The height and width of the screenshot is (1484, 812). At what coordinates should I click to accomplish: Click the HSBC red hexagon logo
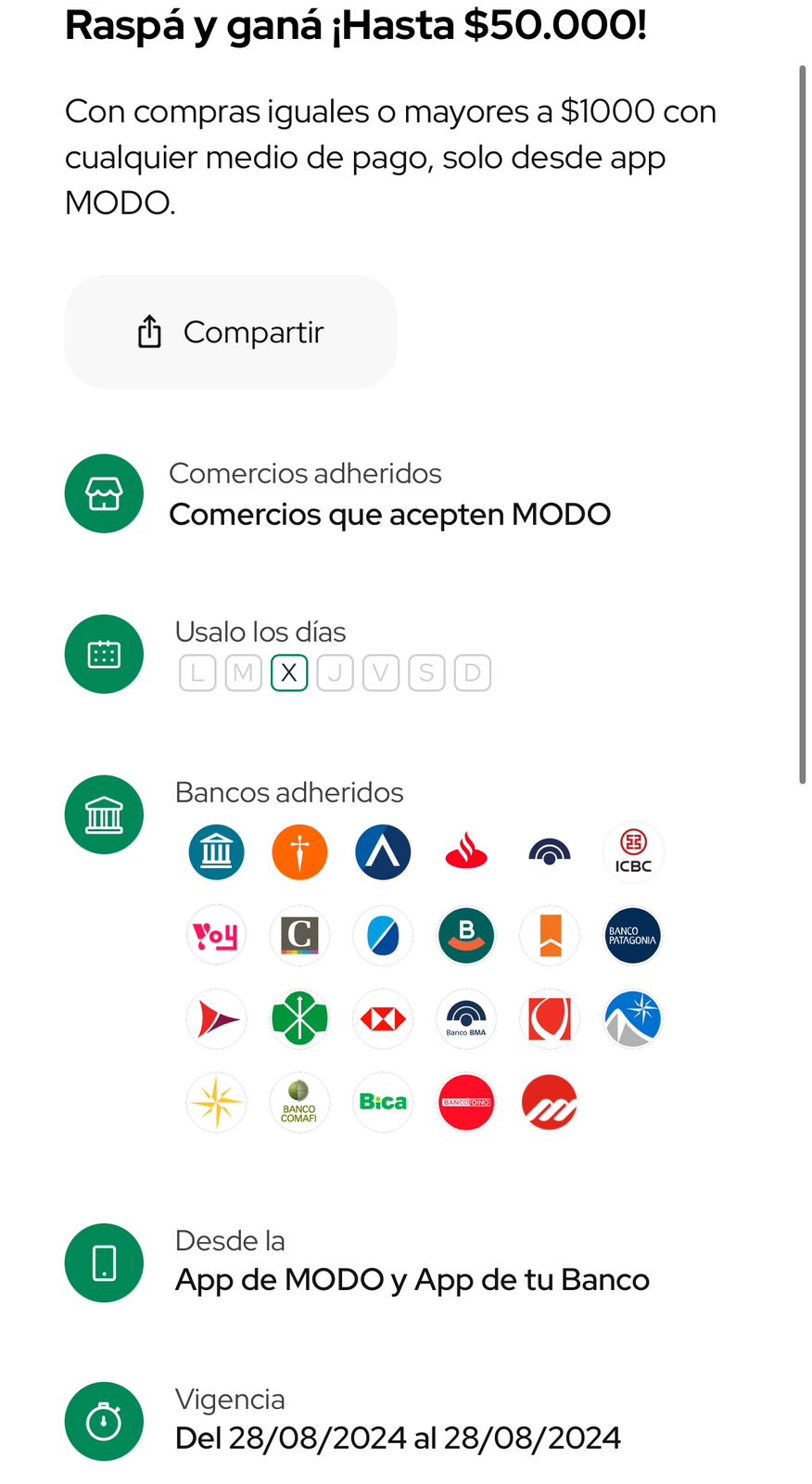coord(383,1018)
